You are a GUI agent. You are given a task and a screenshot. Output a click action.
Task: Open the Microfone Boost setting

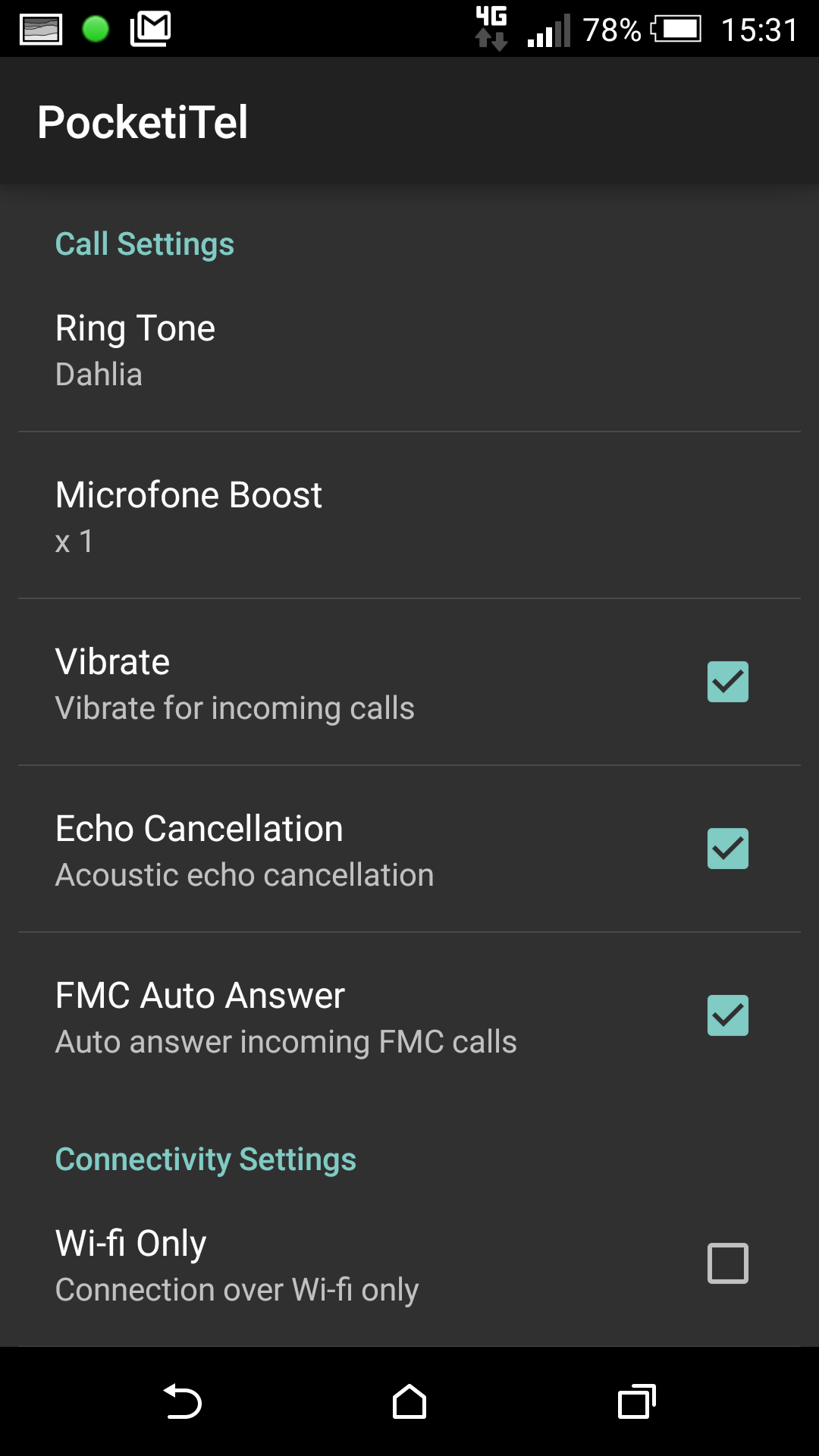click(x=303, y=514)
